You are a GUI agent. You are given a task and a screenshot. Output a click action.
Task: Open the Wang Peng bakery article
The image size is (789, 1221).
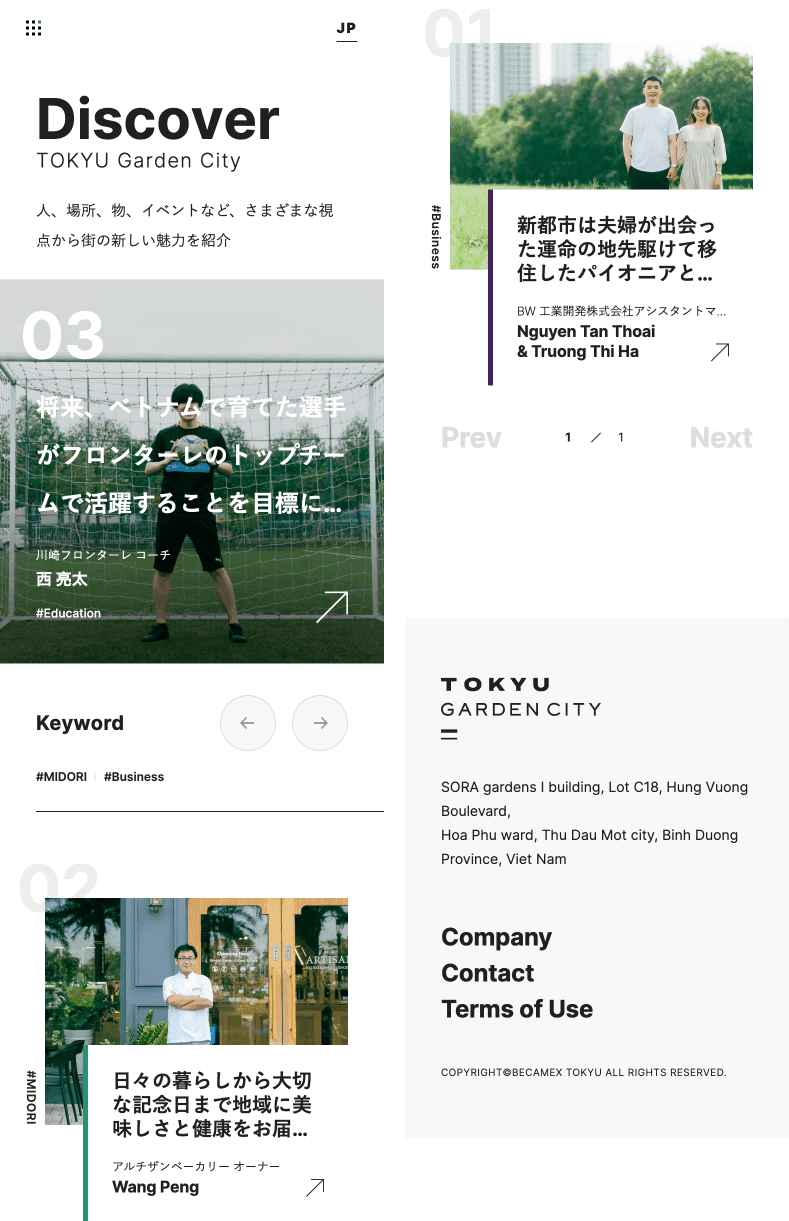(314, 1187)
